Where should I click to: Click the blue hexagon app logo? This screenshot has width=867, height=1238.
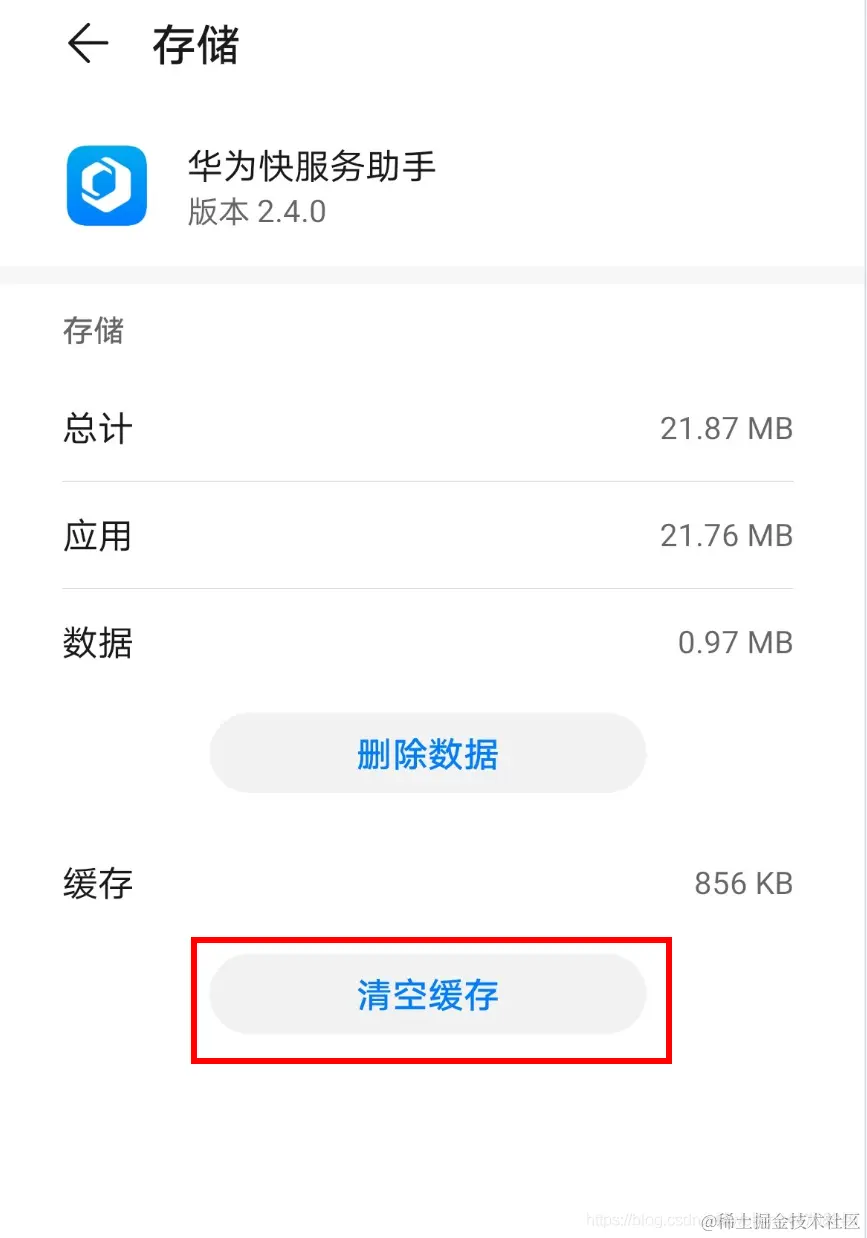tap(106, 186)
